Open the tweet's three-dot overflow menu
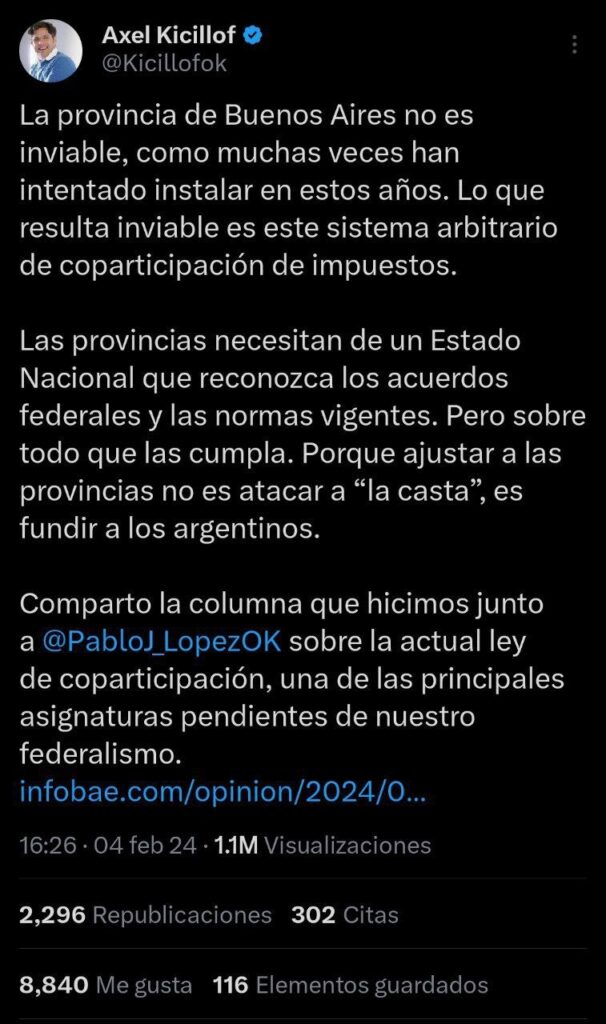Screen dimensions: 606x1024 point(574,46)
